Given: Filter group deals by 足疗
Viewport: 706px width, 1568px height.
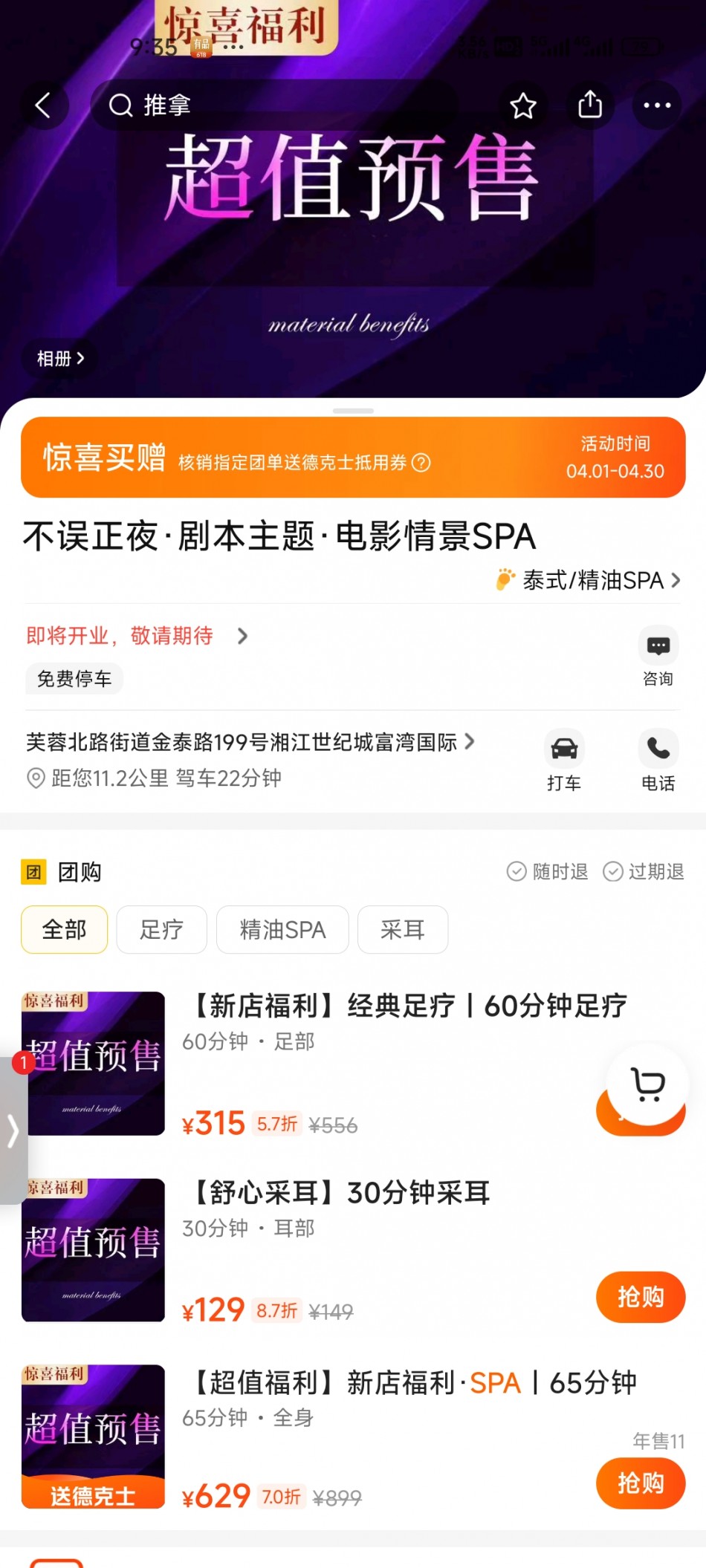Looking at the screenshot, I should (161, 929).
